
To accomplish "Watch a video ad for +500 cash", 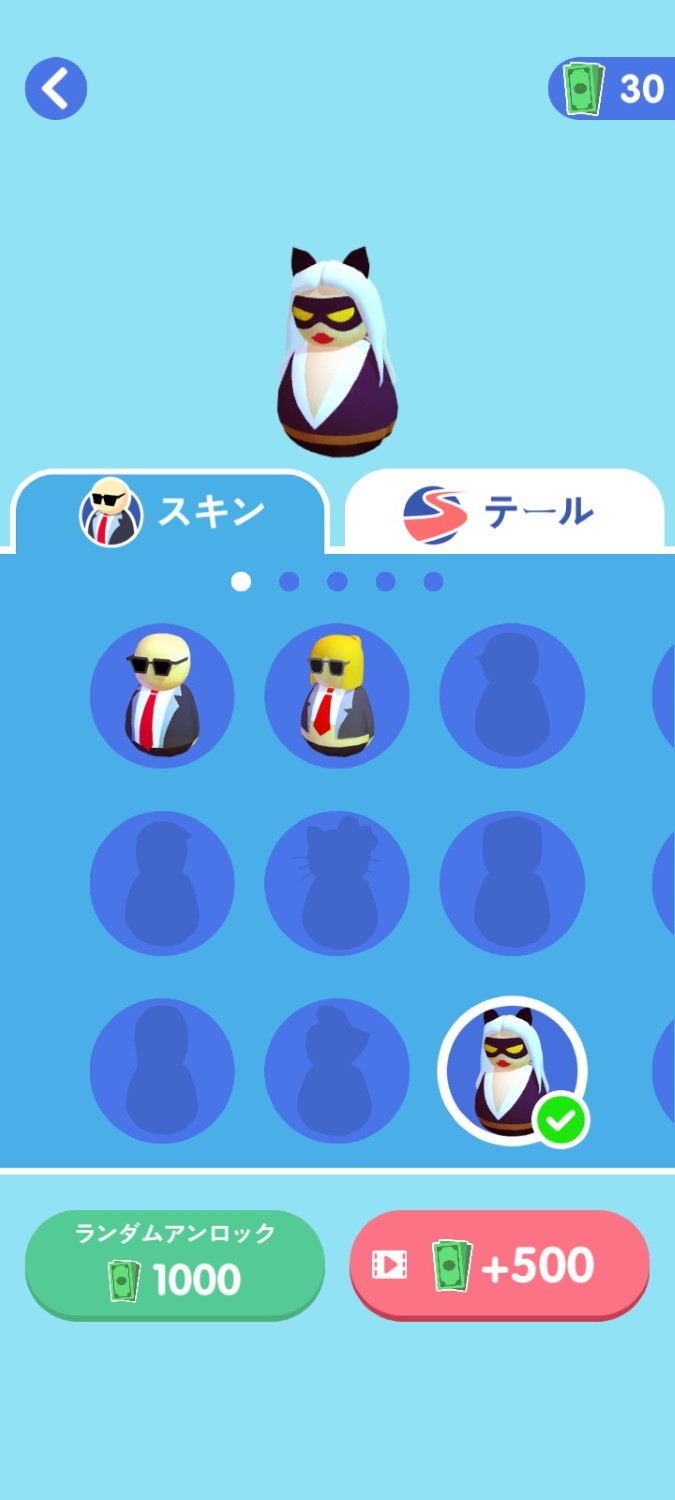I will click(x=499, y=1265).
